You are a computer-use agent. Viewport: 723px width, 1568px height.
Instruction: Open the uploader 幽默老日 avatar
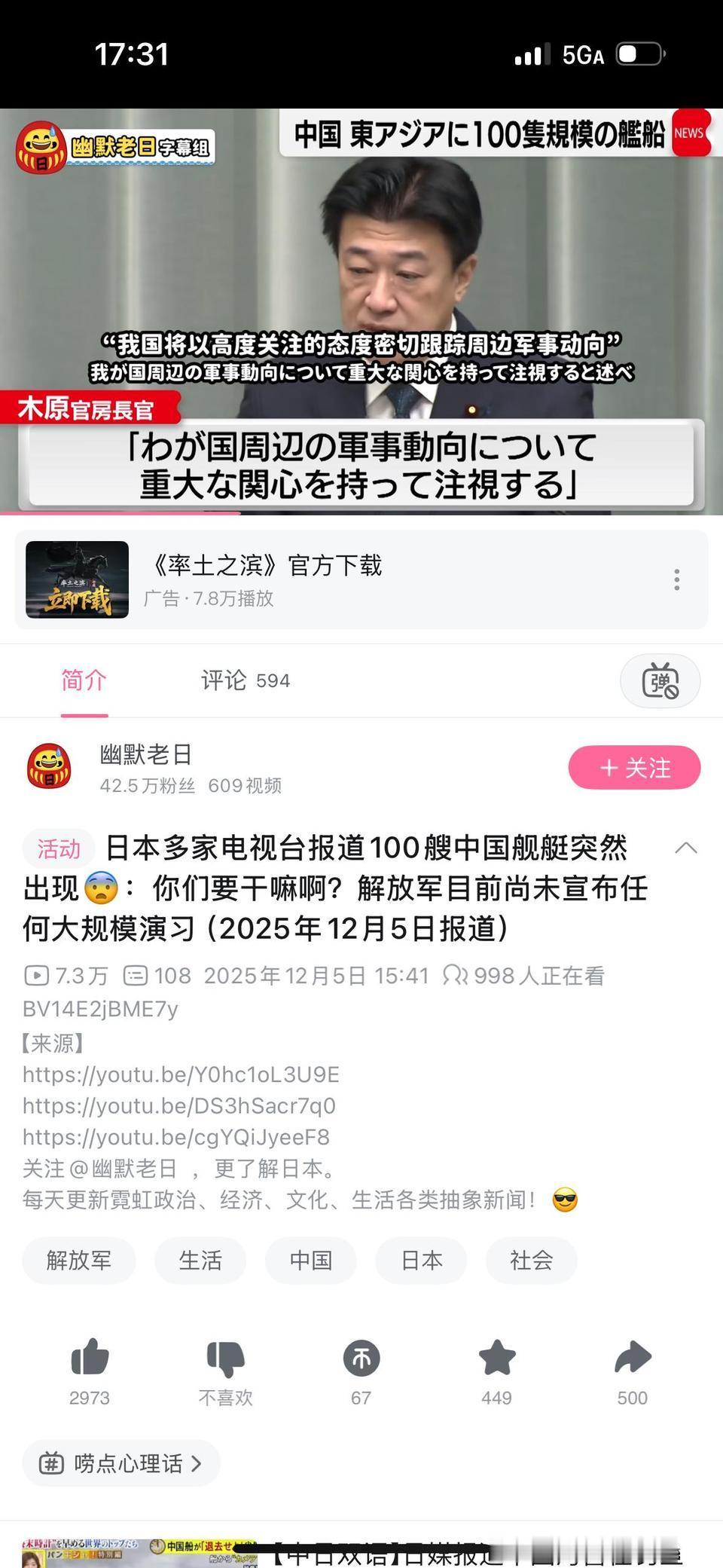(x=50, y=767)
